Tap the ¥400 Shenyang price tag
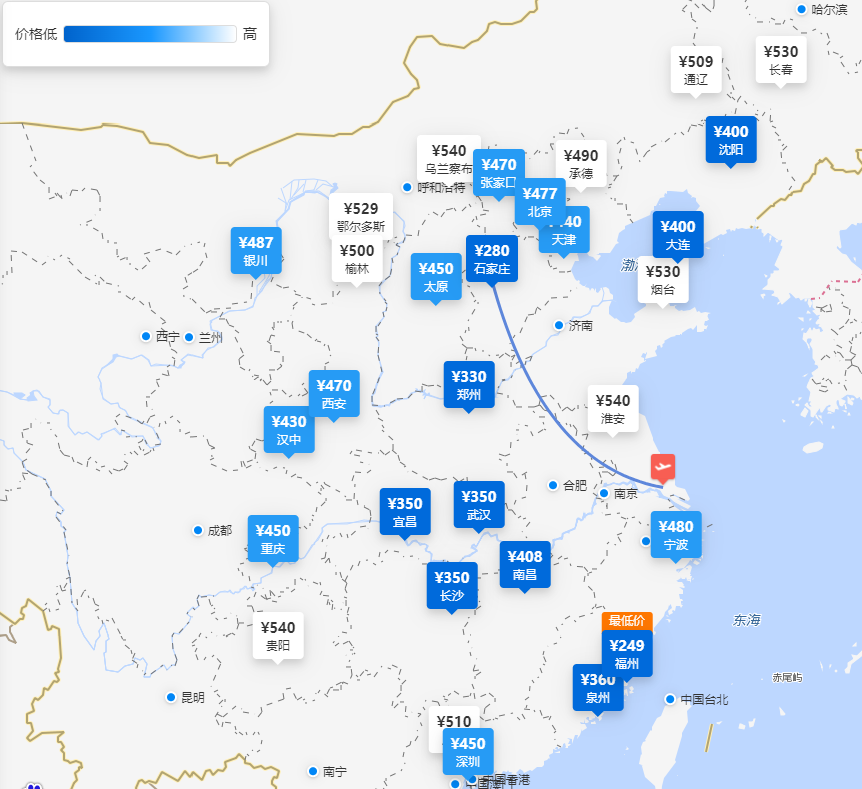This screenshot has width=862, height=789. pos(730,140)
